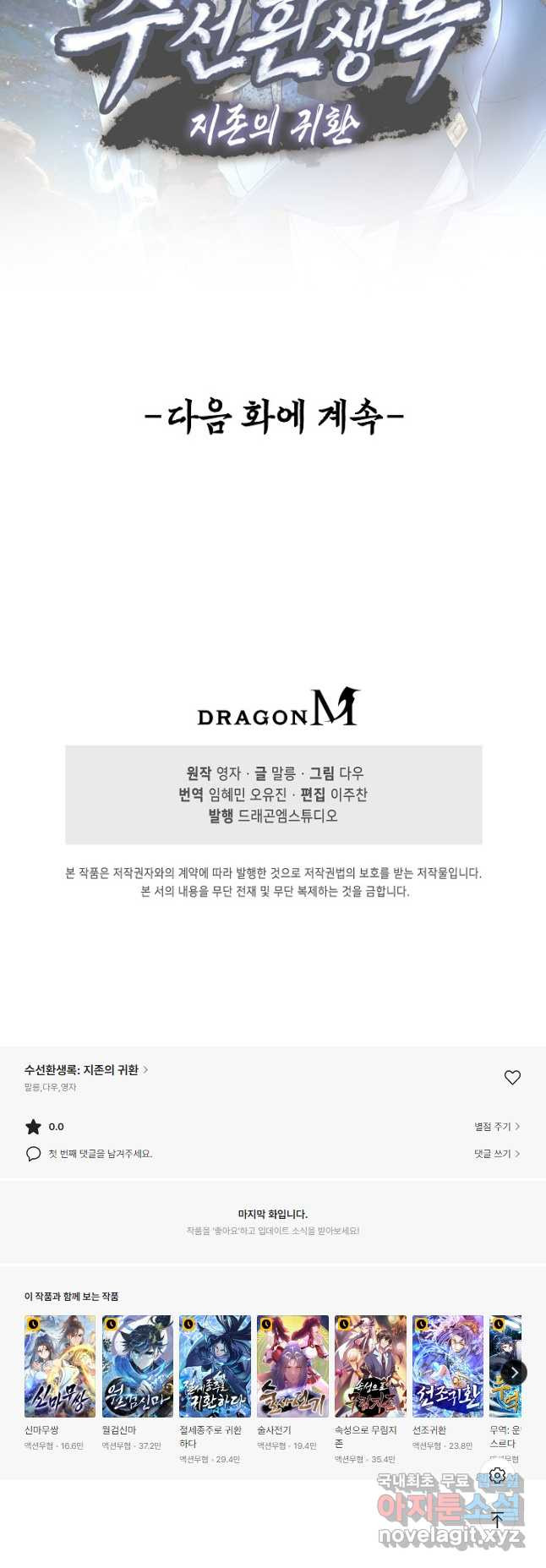Viewport: 546px width, 1568px height.
Task: Open 속성으로 무림지존 recommendation
Action: (x=370, y=1366)
